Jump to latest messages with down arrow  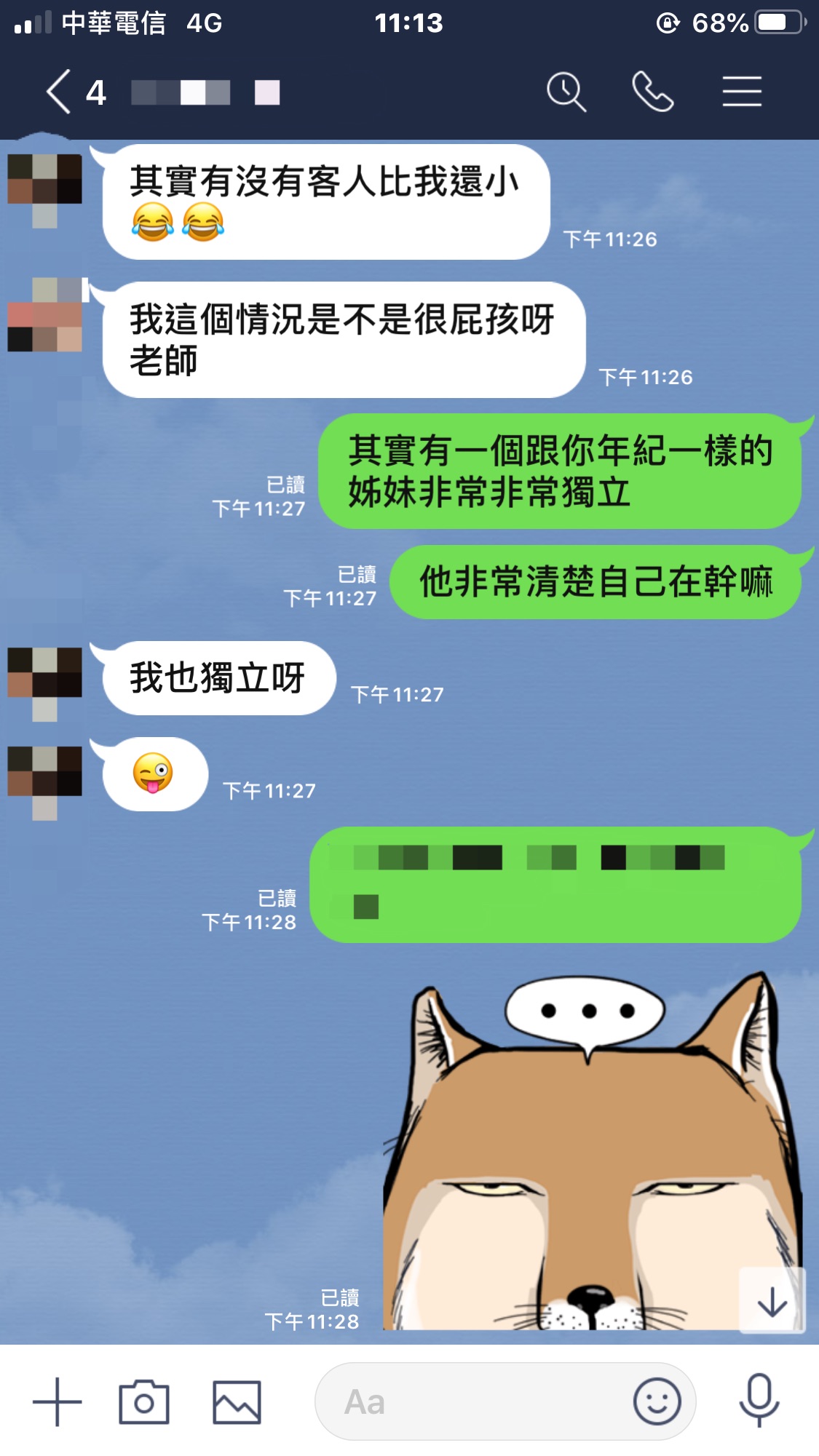(772, 1302)
